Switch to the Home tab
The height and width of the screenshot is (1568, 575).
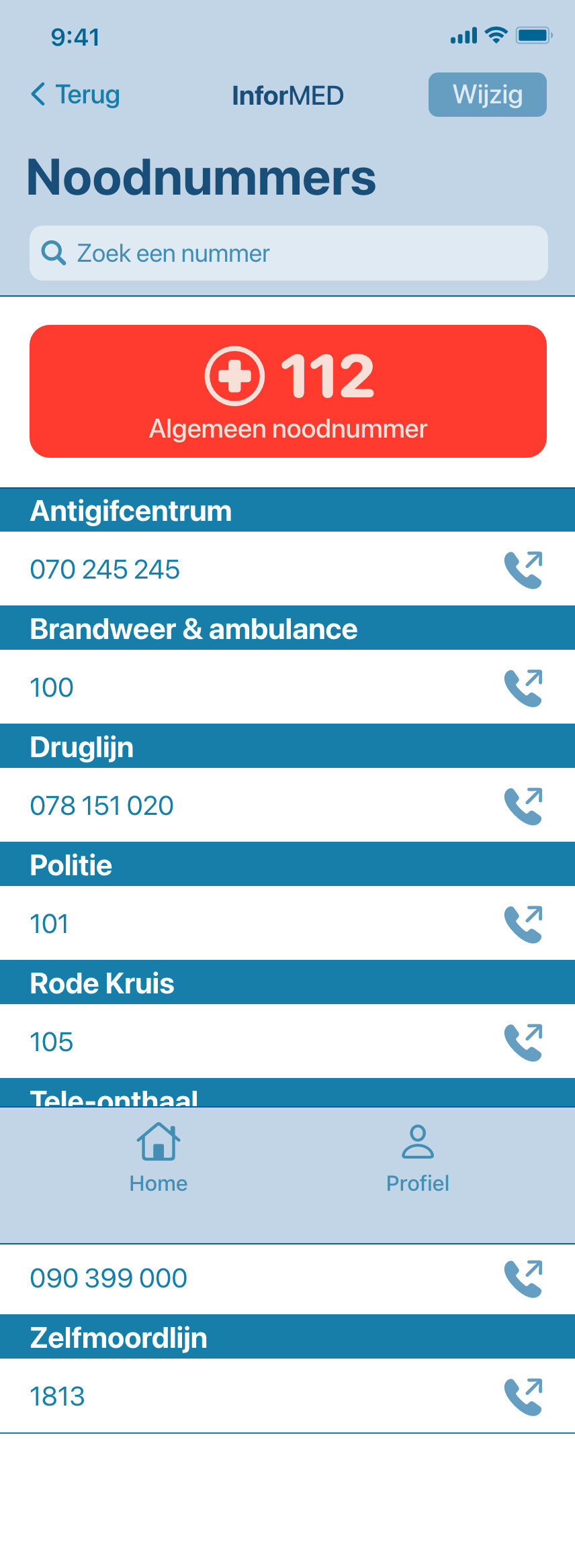pyautogui.click(x=159, y=1158)
